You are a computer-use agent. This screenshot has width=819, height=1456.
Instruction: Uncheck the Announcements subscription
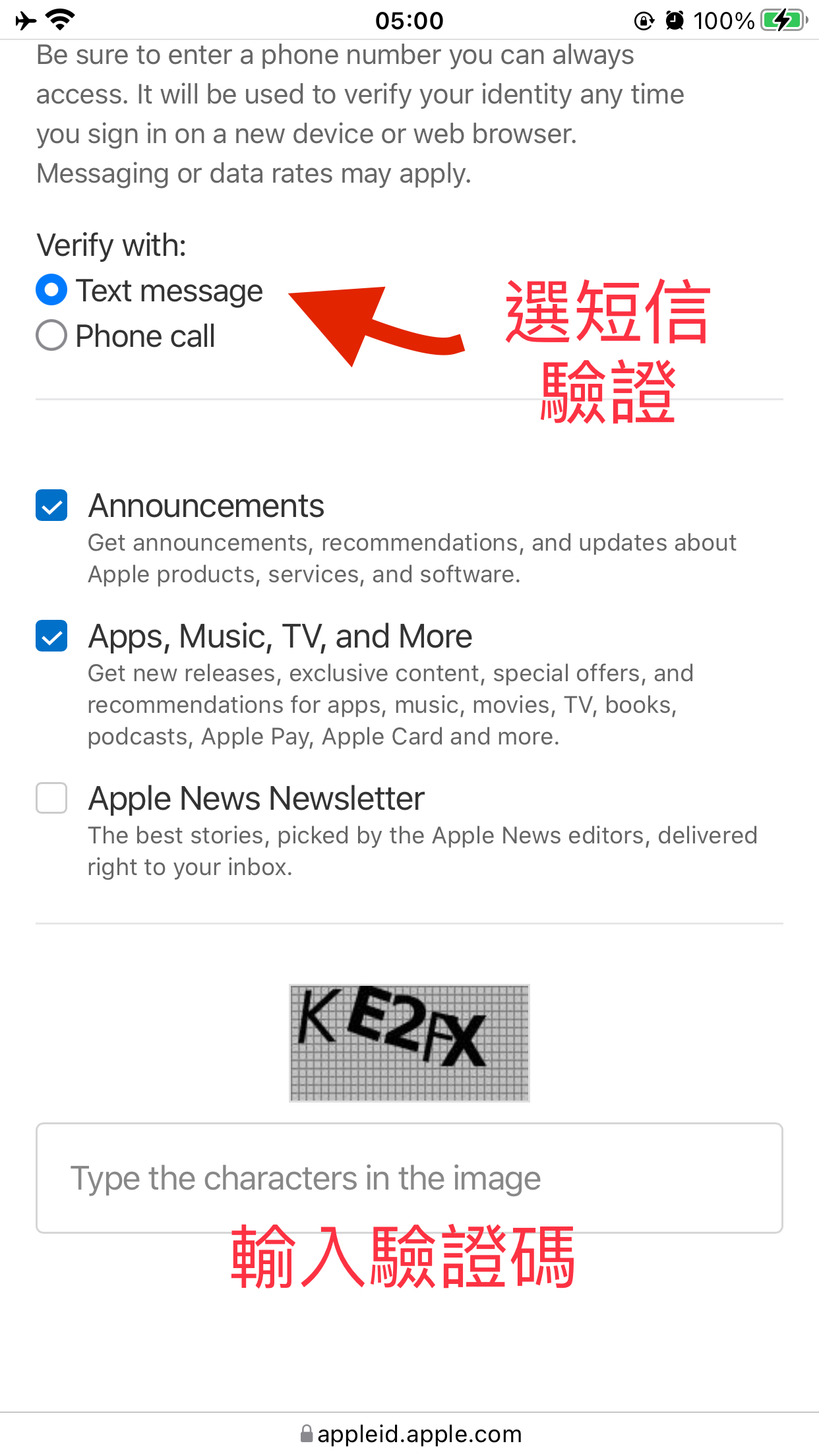51,506
